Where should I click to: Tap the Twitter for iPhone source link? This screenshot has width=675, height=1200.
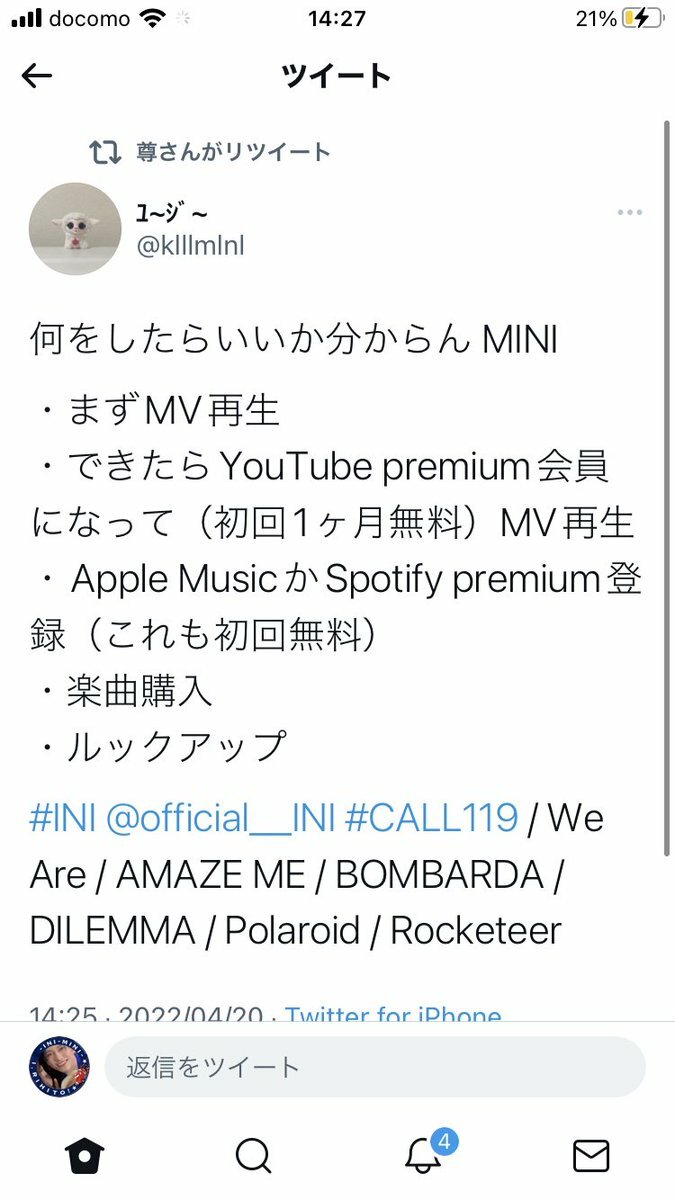[393, 1014]
